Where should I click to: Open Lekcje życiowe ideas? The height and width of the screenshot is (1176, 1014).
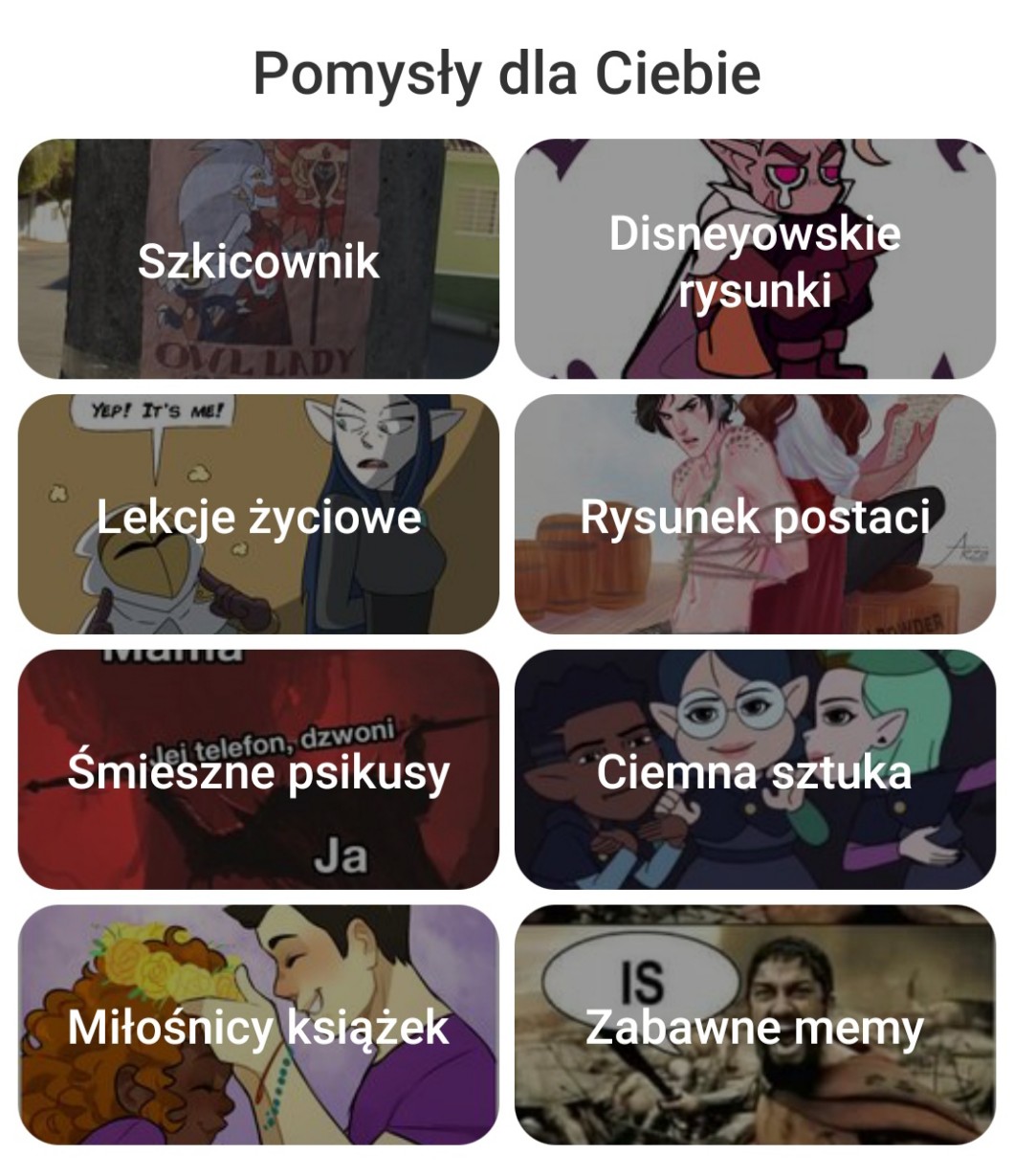[258, 515]
